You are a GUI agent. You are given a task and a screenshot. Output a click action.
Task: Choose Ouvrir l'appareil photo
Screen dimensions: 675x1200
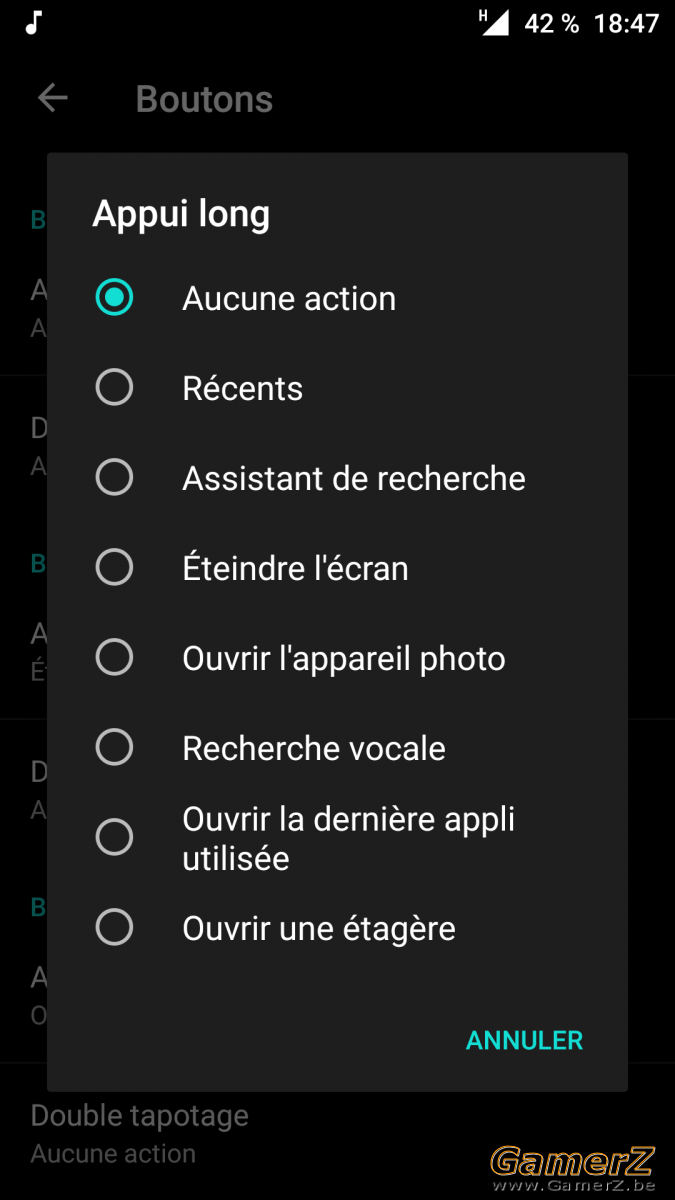[337, 658]
